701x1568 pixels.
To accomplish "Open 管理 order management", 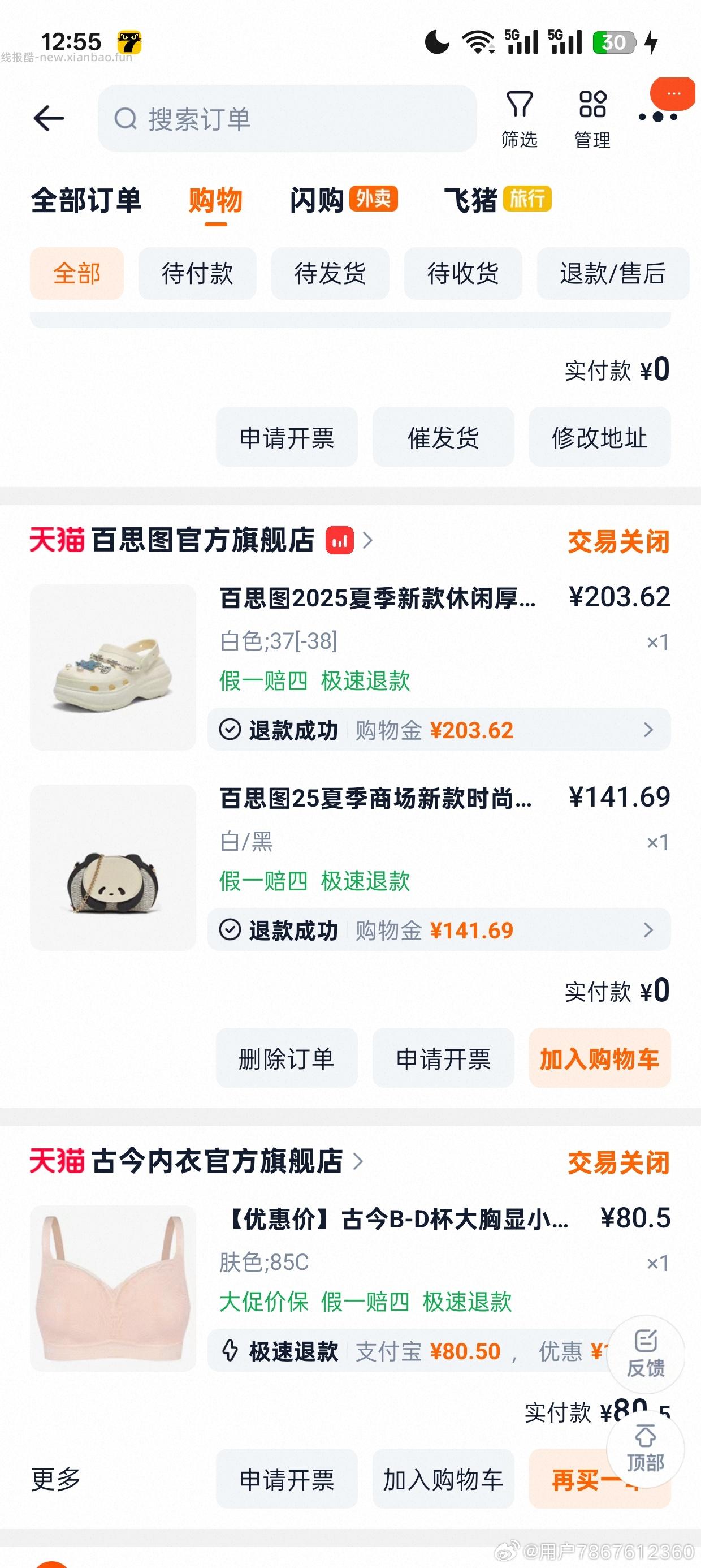I will (x=592, y=119).
